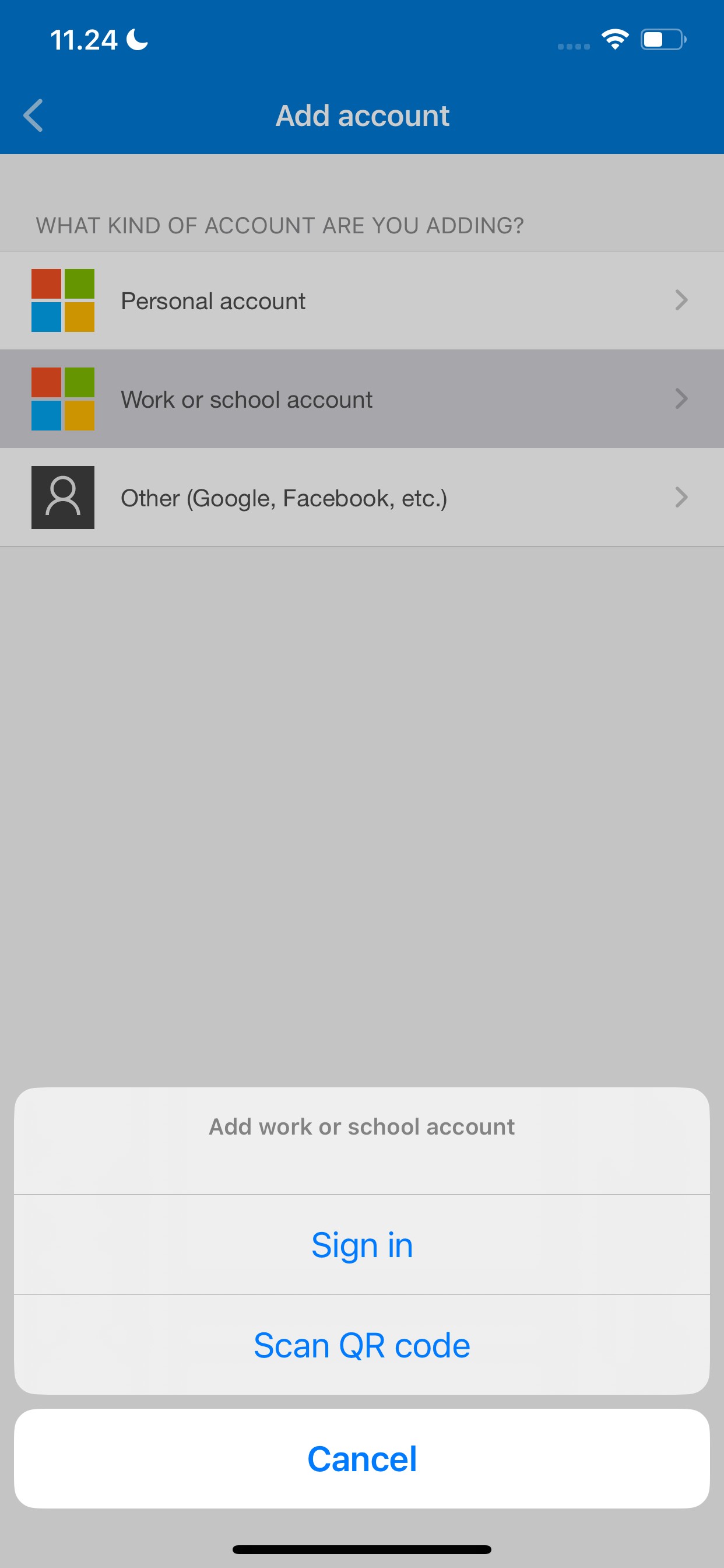Cancel the add account sheet
The height and width of the screenshot is (1568, 724).
click(x=362, y=1458)
